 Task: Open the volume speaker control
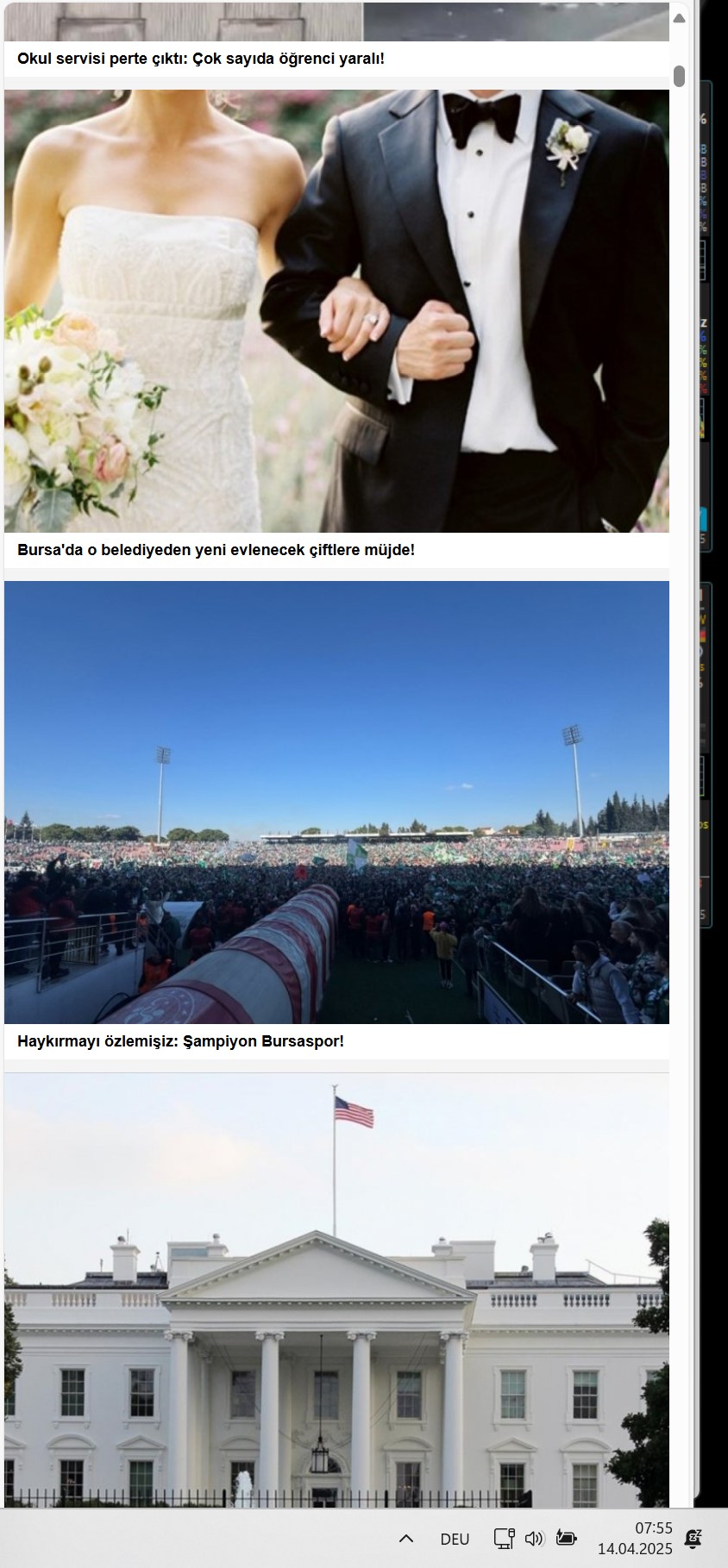(x=534, y=1539)
